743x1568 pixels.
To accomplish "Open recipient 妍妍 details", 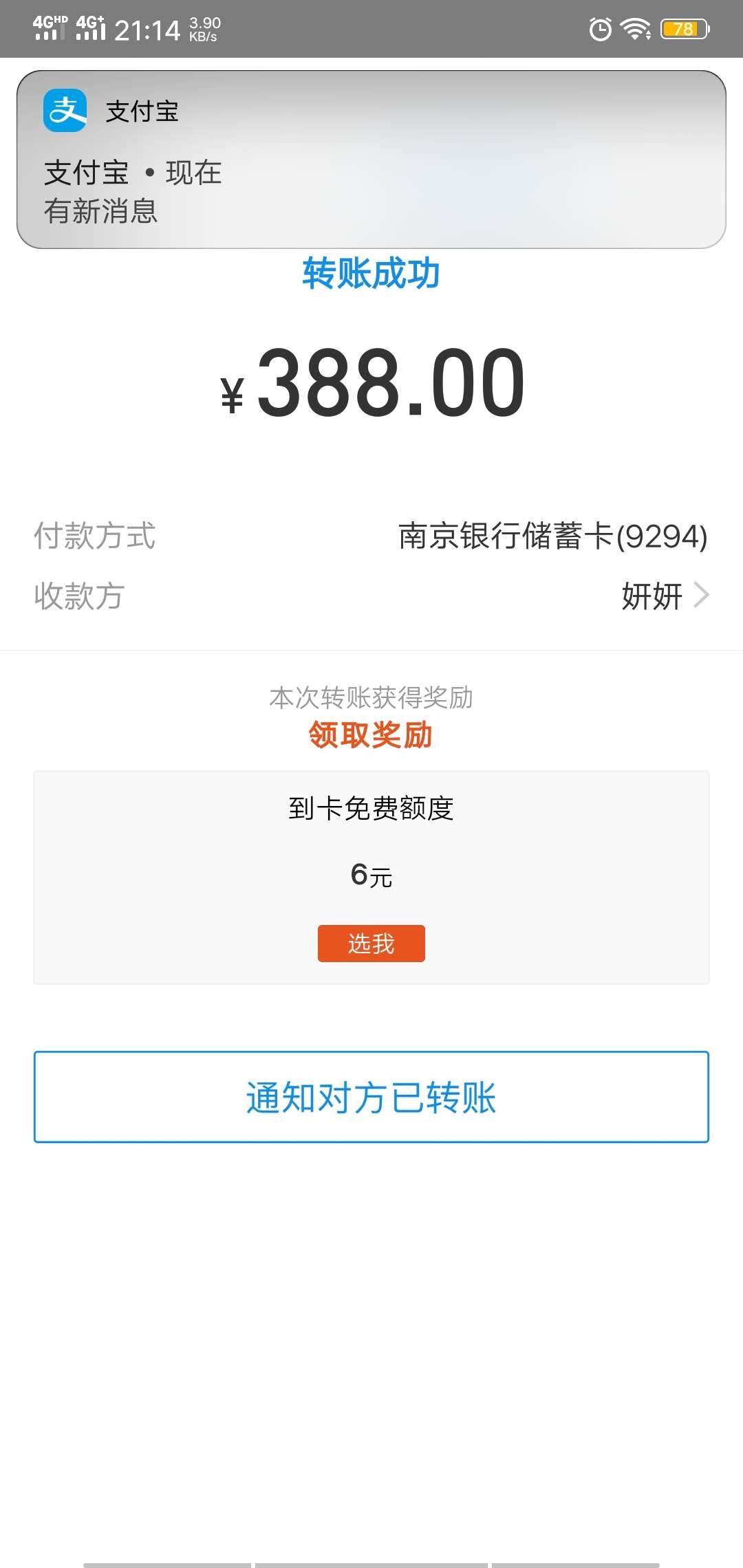I will click(x=371, y=596).
